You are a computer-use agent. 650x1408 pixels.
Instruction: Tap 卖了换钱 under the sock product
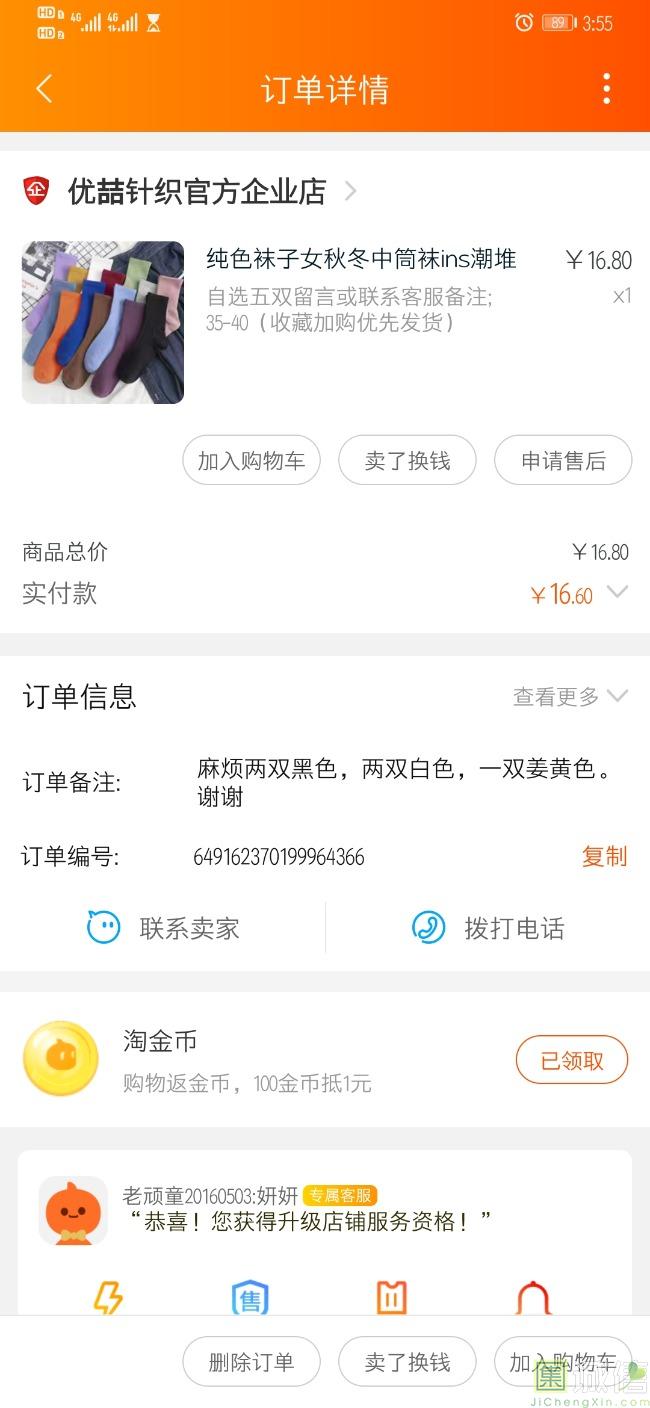click(407, 461)
